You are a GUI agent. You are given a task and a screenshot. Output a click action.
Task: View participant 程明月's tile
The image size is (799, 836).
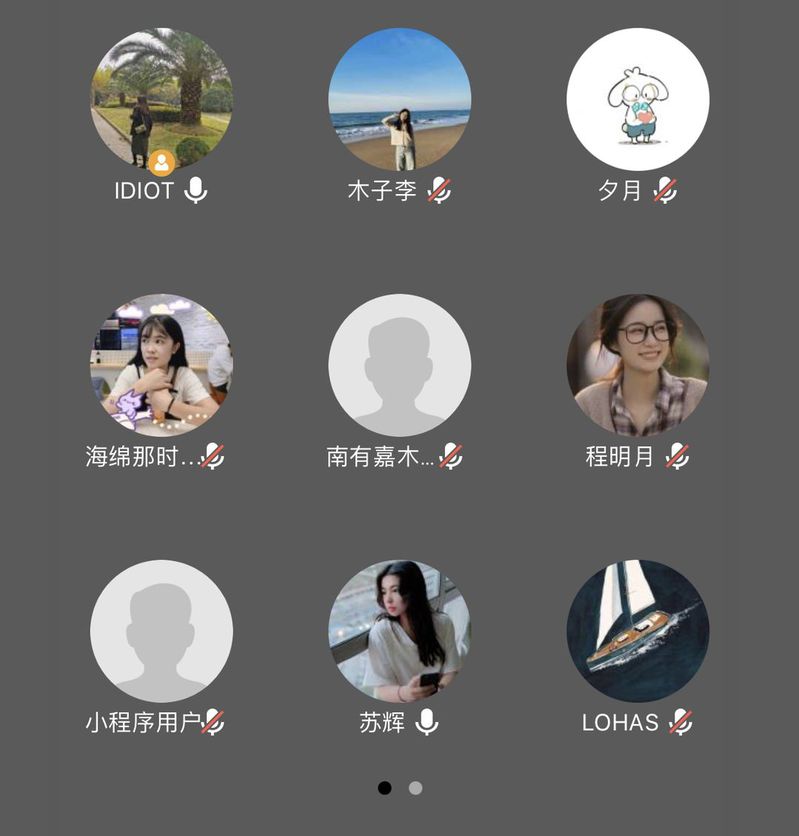click(638, 365)
